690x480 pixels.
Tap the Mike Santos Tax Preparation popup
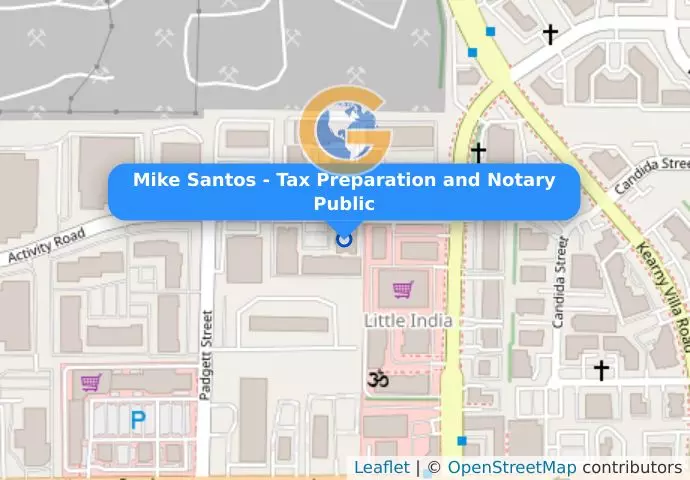344,192
